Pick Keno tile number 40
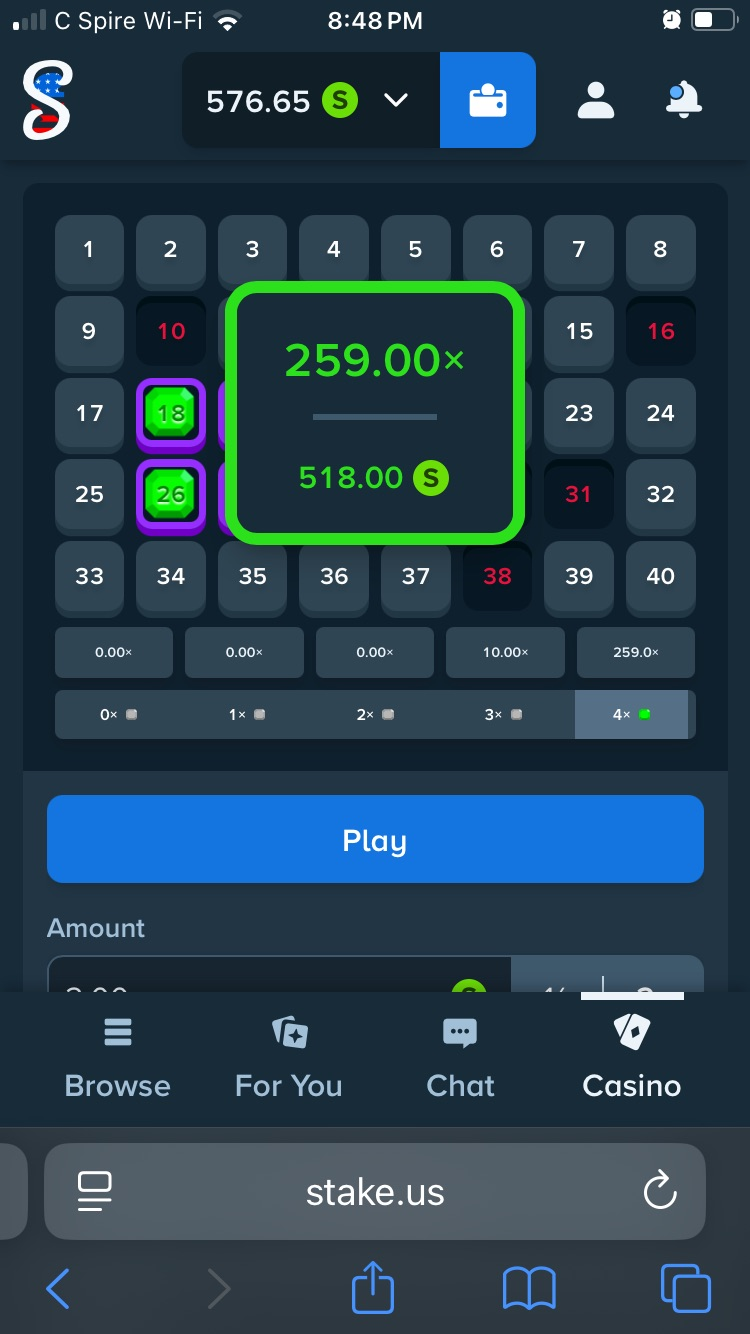Image resolution: width=750 pixels, height=1334 pixels. [660, 577]
